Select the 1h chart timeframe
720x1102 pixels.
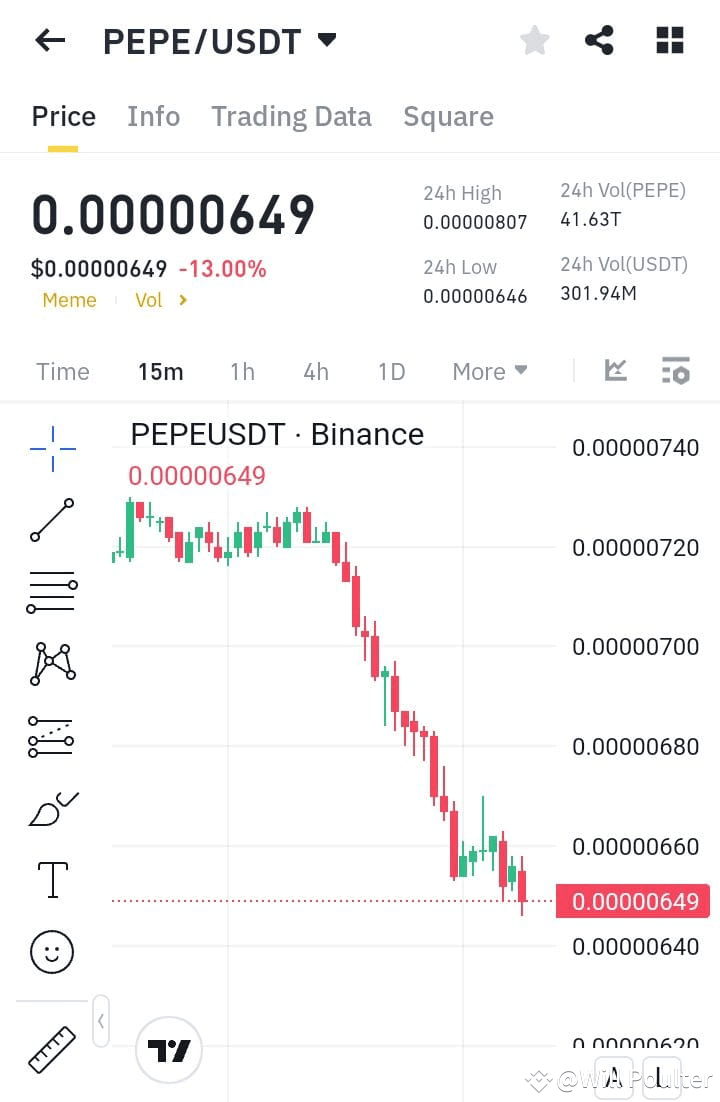242,371
